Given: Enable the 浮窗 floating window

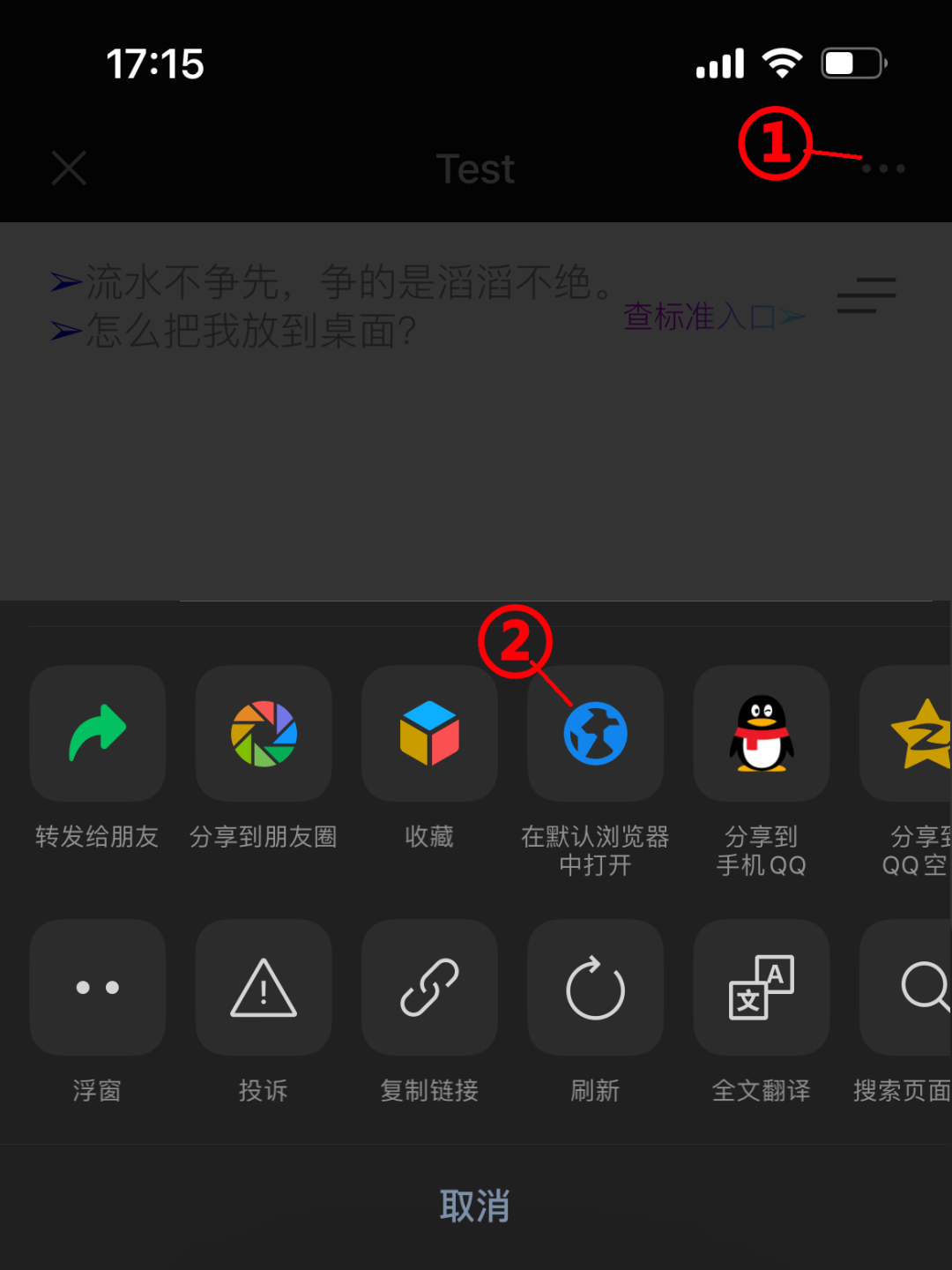Looking at the screenshot, I should pyautogui.click(x=97, y=988).
